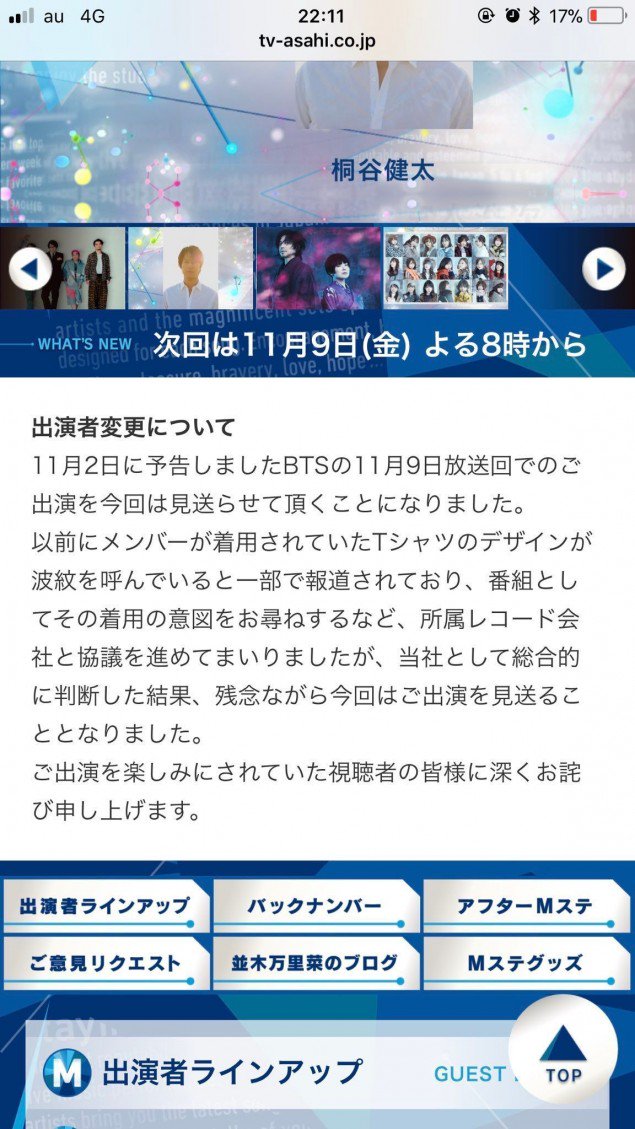Open 出演者ラインアップ menu button

[x=105, y=907]
